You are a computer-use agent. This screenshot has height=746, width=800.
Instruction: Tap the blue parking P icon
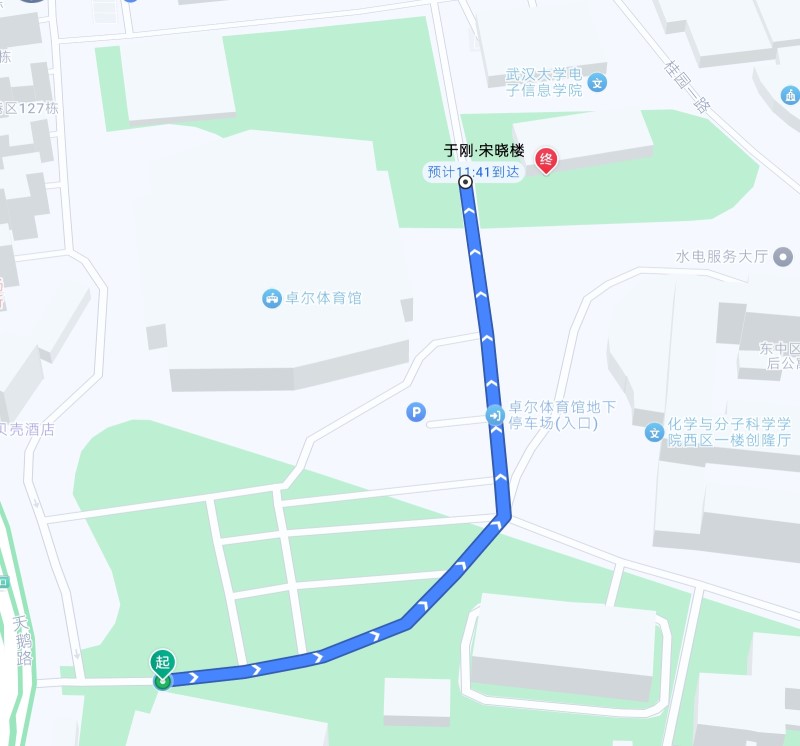pos(415,412)
